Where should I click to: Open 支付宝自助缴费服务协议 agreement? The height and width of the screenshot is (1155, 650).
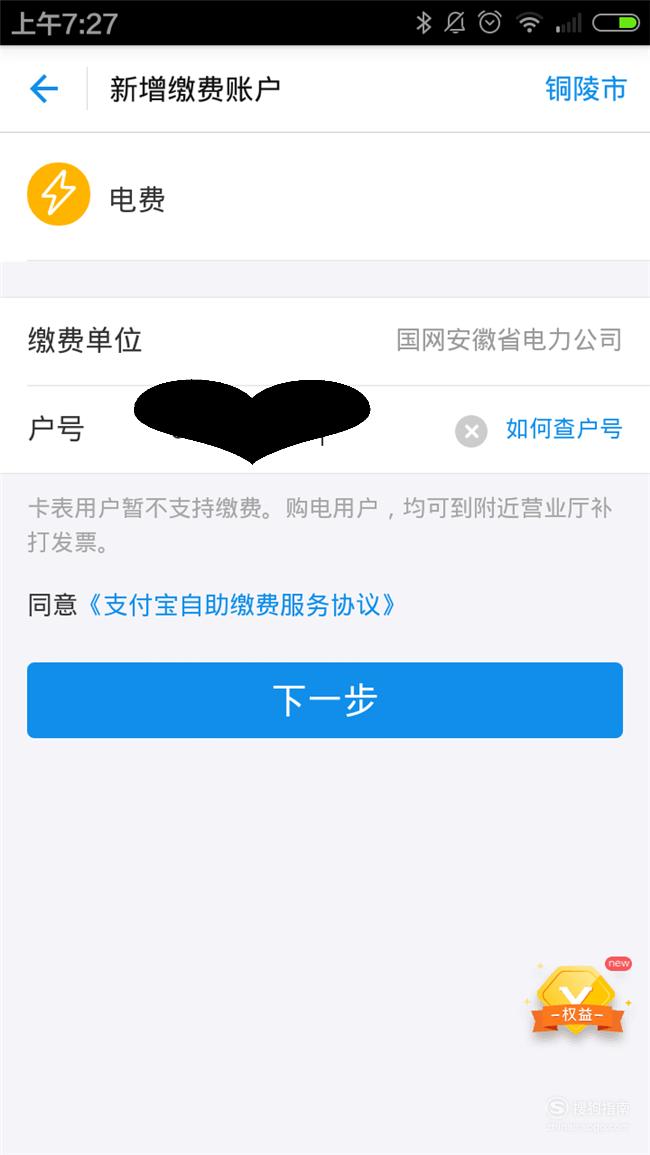[241, 605]
